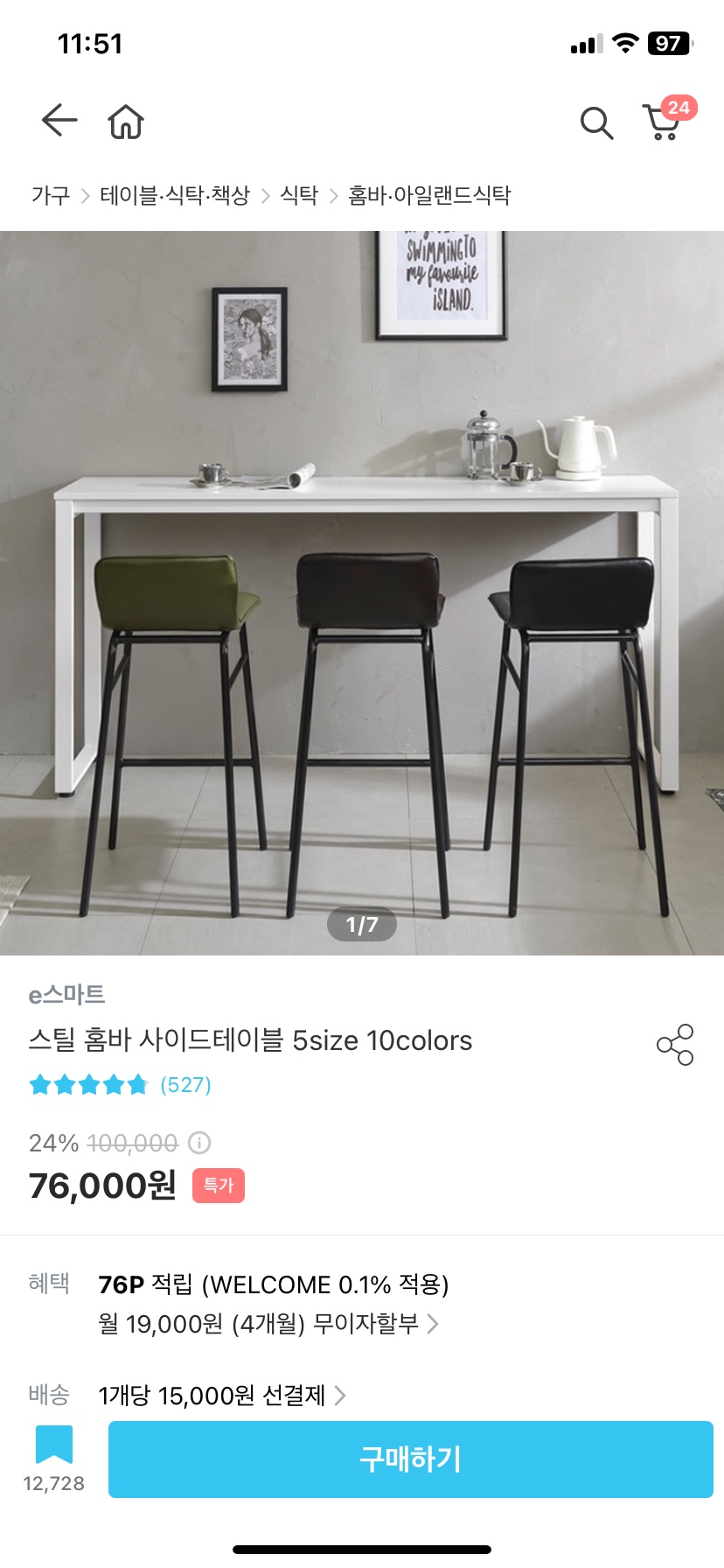Screen dimensions: 724x1568
Task: Open the 테이블·식탁·책상 breadcrumb
Action: pos(175,195)
